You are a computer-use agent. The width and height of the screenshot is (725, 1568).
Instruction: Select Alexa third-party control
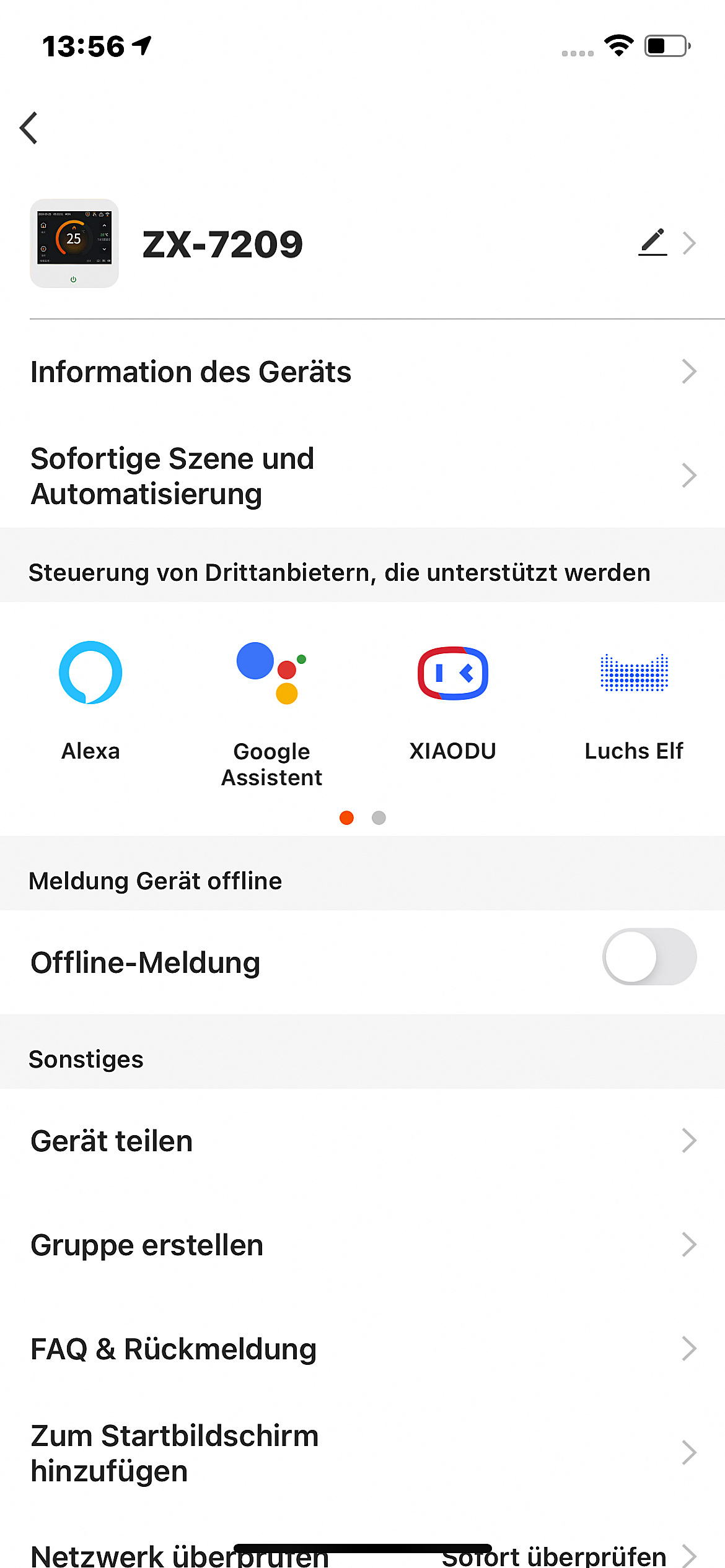90,673
